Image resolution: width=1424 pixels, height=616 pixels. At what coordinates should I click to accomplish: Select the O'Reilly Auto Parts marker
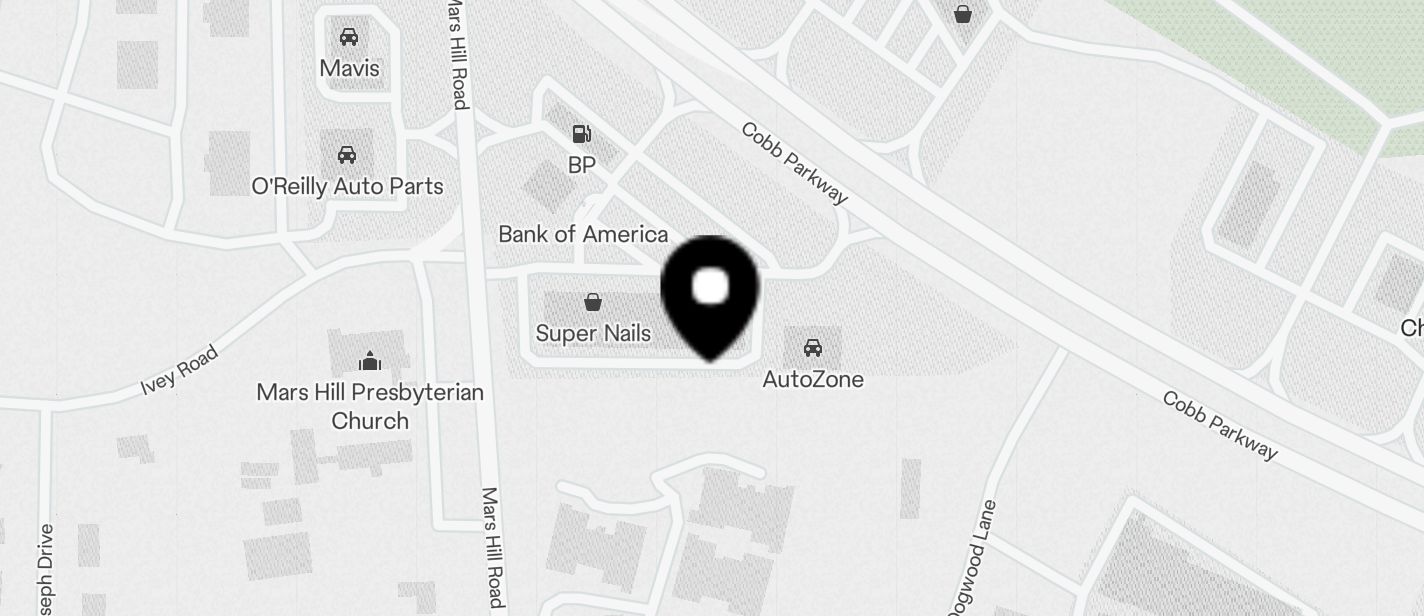point(347,156)
